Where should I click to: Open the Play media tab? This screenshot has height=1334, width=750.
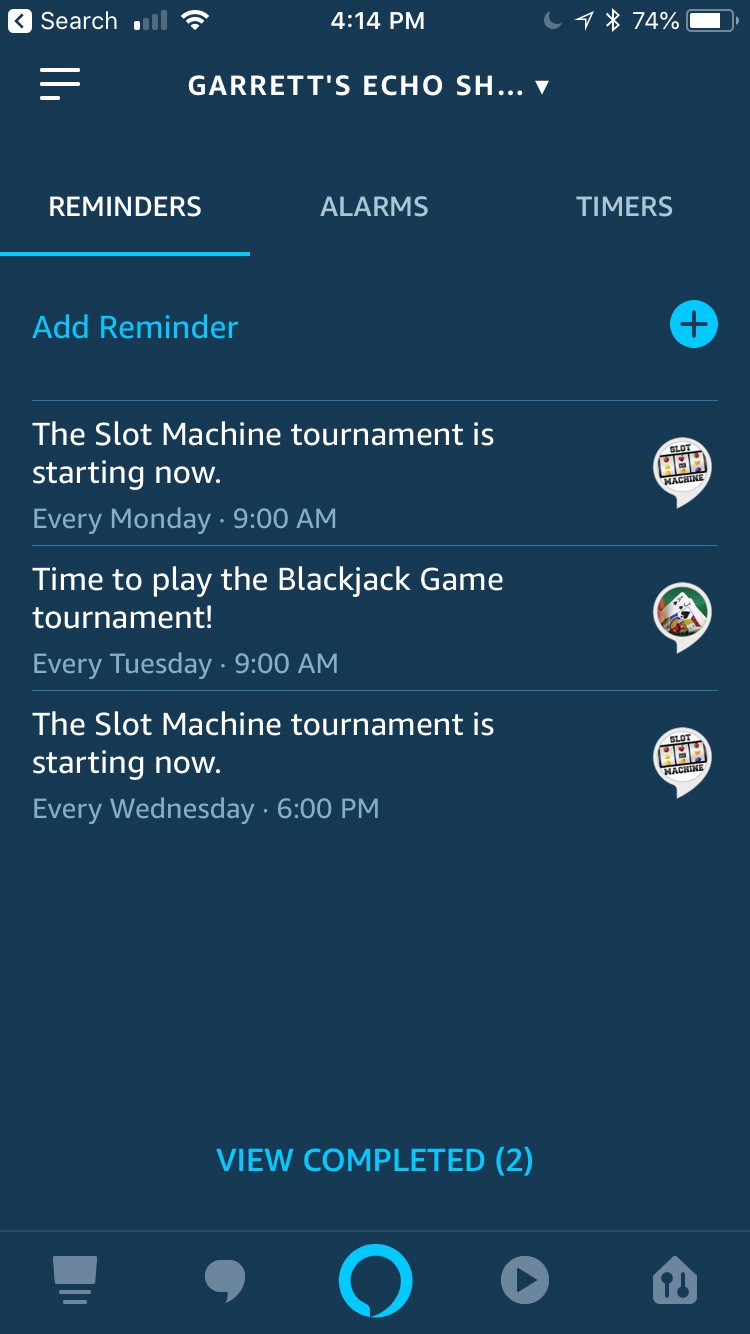tap(525, 1280)
